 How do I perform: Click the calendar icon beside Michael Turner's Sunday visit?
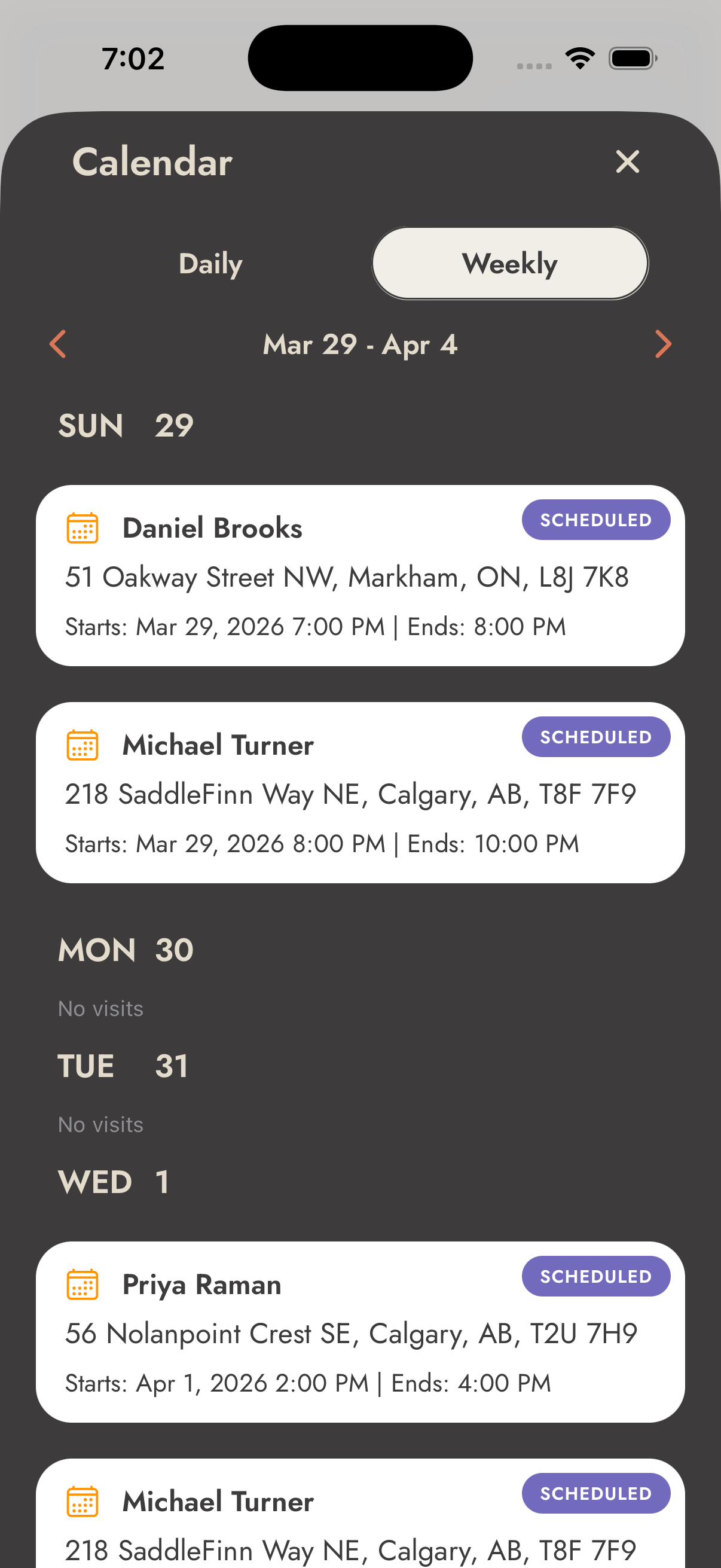[x=82, y=744]
